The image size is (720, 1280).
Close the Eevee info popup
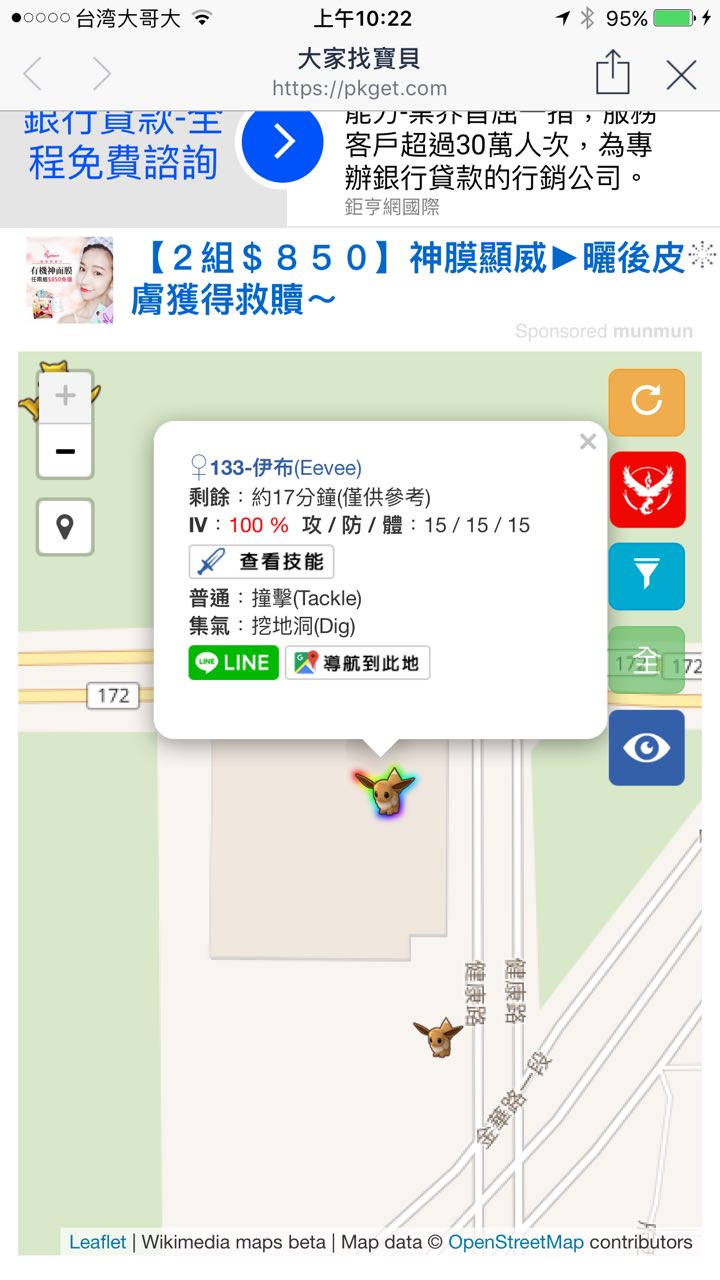click(588, 442)
